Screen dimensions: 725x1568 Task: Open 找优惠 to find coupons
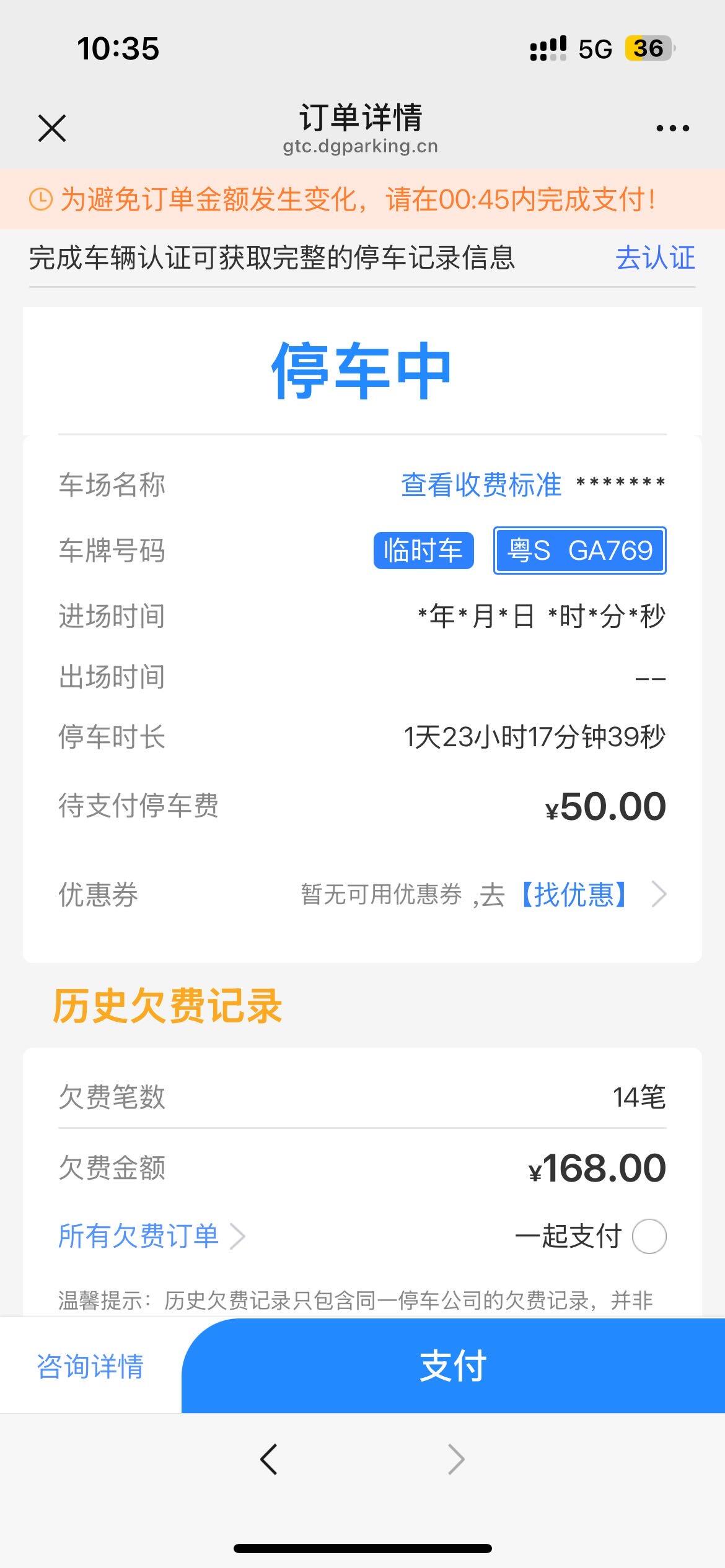[x=574, y=895]
